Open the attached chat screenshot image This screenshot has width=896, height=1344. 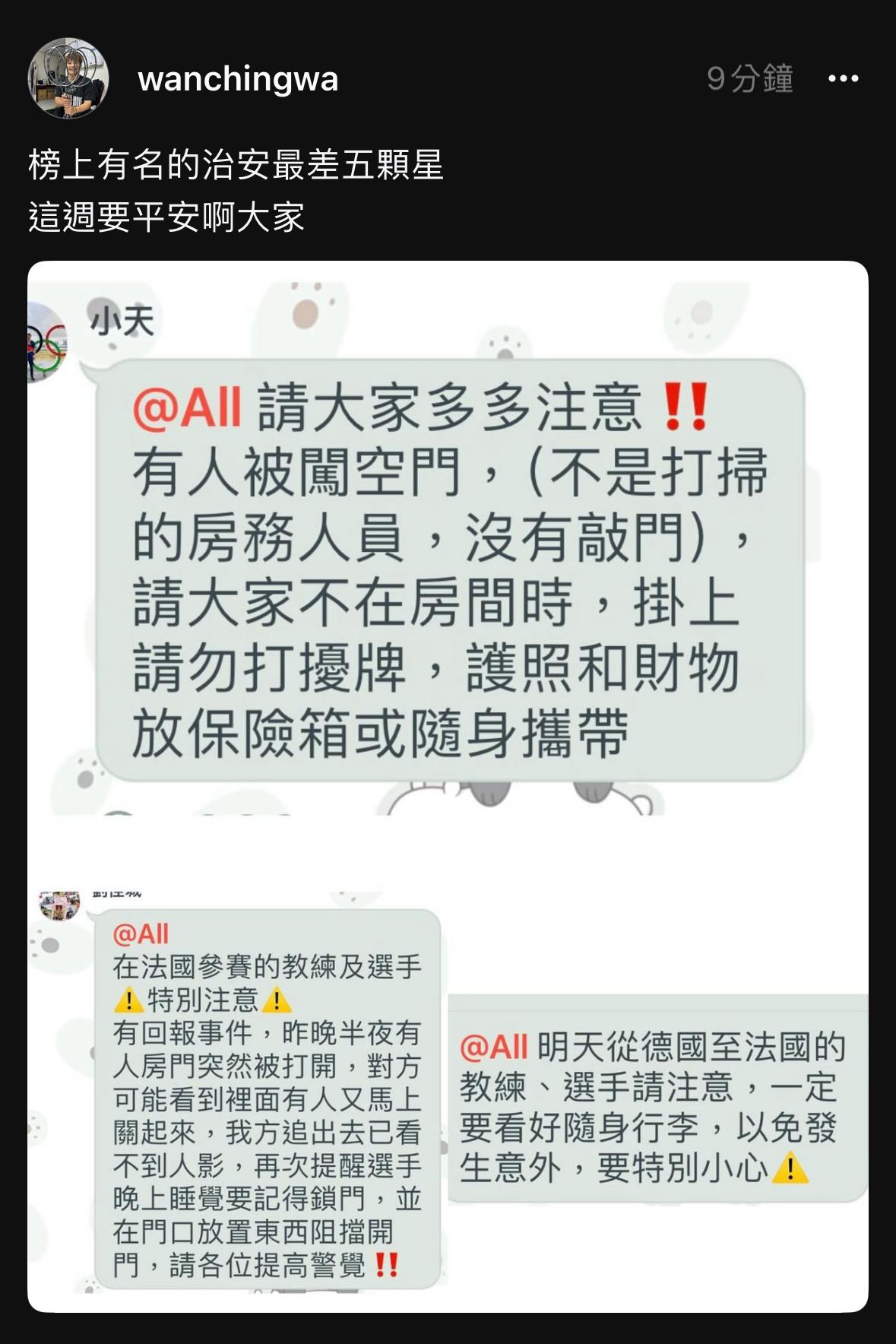coord(448,787)
